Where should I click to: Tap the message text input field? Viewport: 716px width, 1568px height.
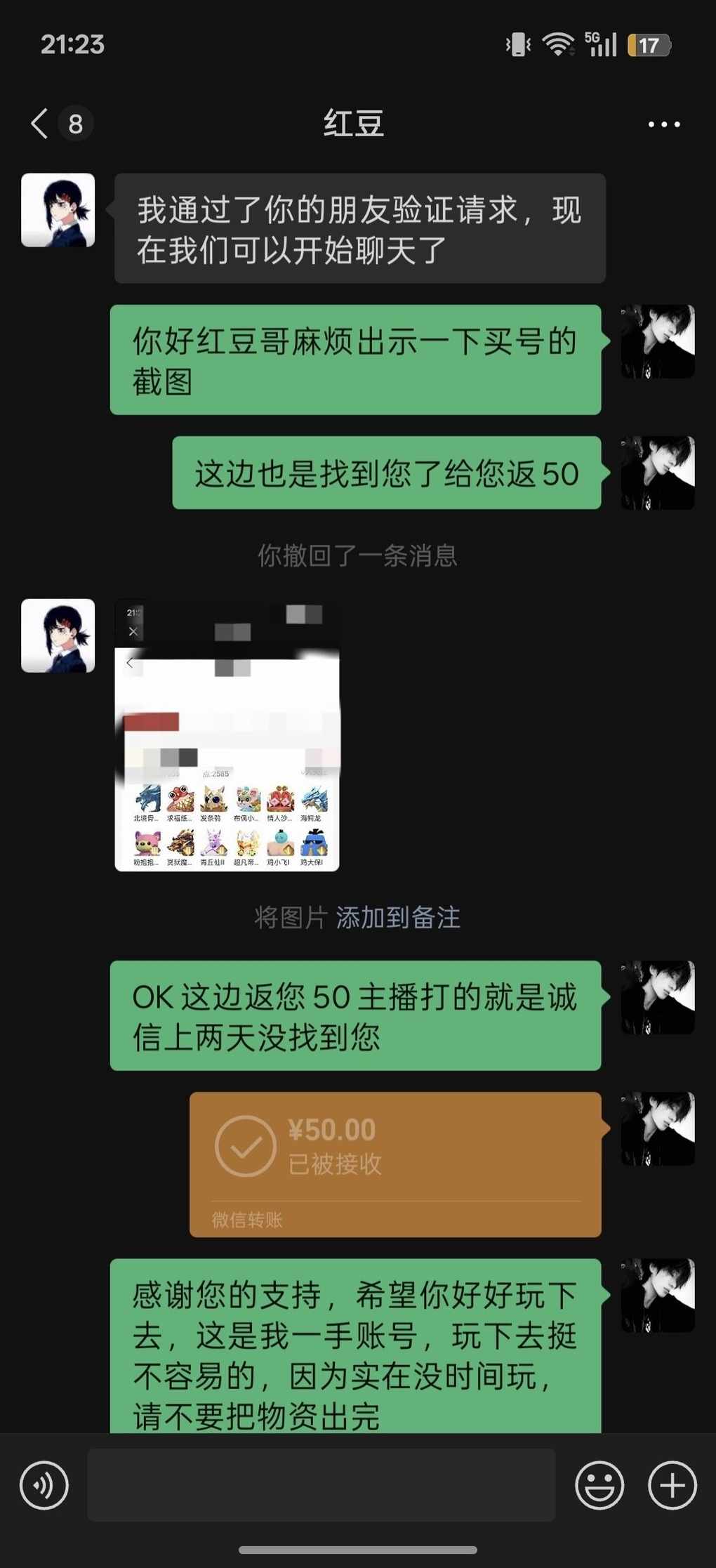click(x=321, y=1484)
